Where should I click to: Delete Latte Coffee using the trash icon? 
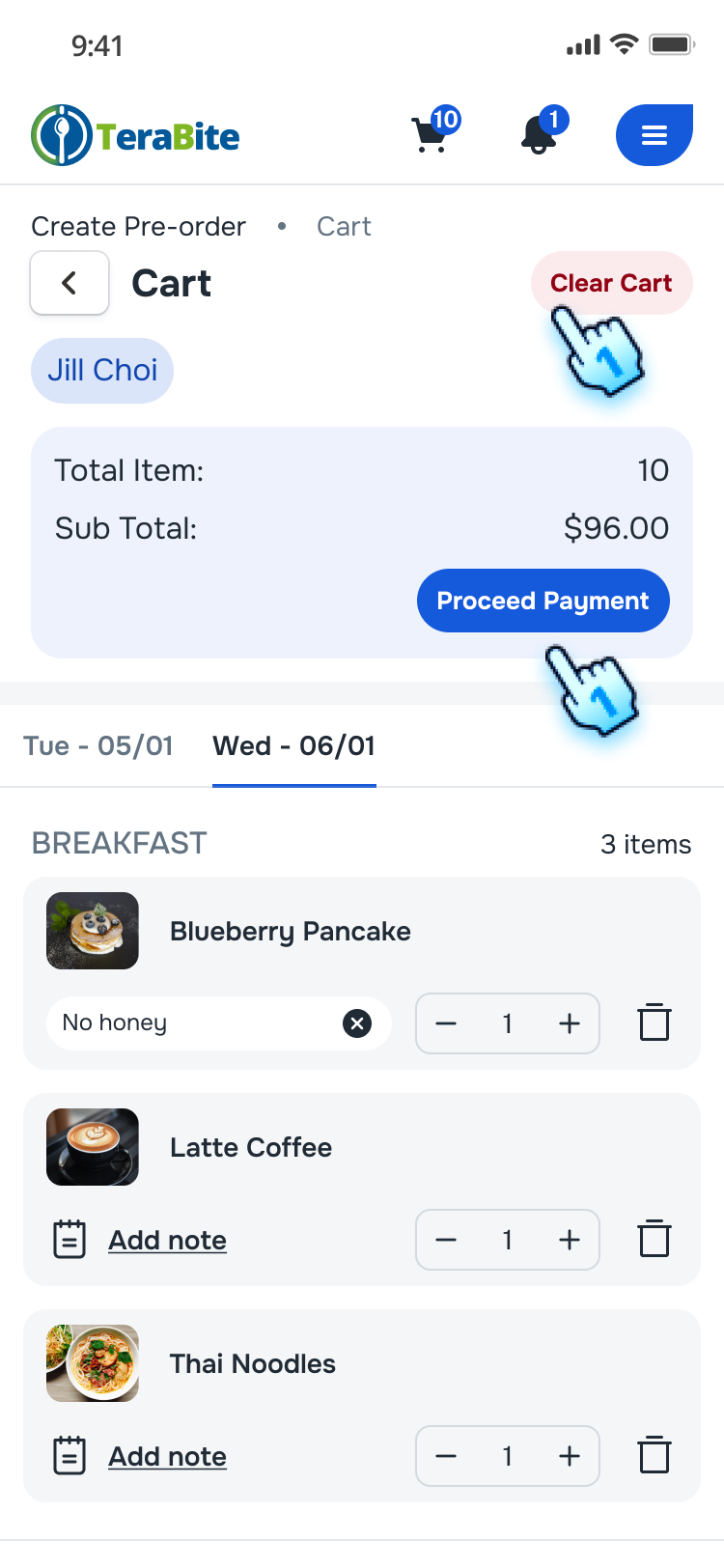[x=654, y=1239]
